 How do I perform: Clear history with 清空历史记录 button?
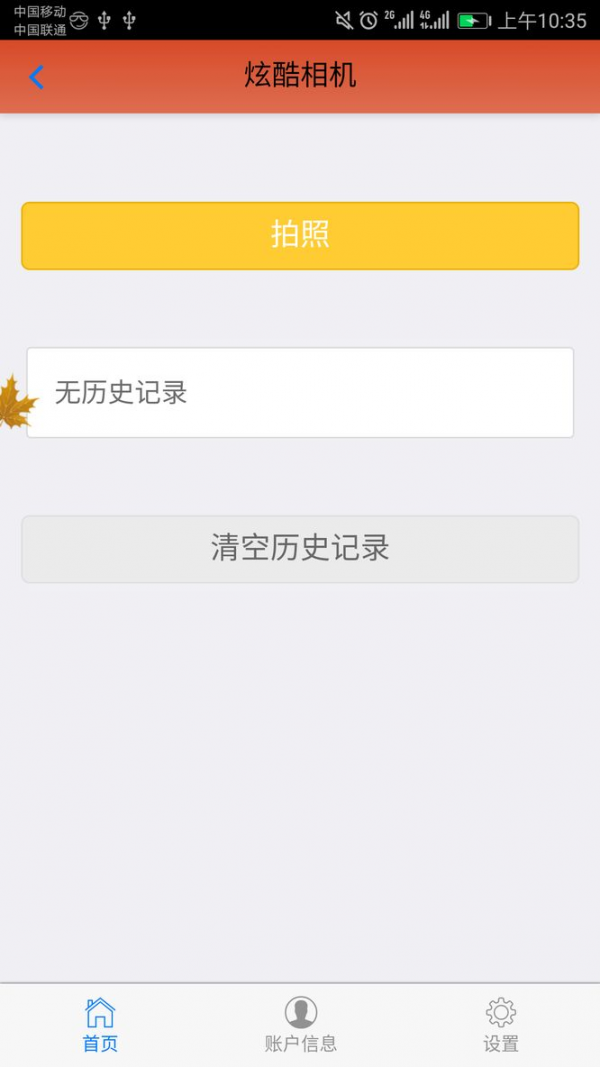click(x=300, y=549)
